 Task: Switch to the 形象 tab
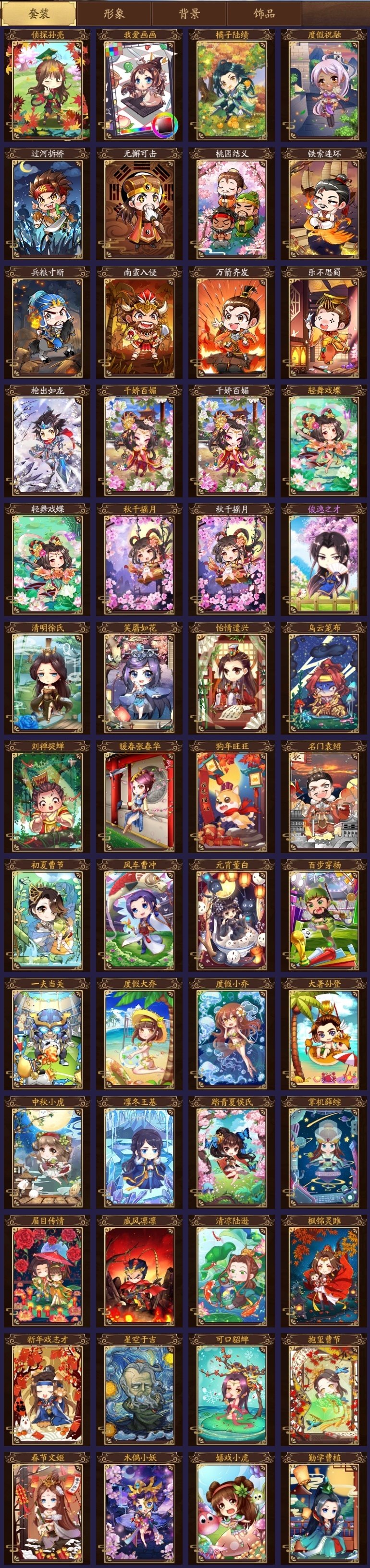(114, 13)
